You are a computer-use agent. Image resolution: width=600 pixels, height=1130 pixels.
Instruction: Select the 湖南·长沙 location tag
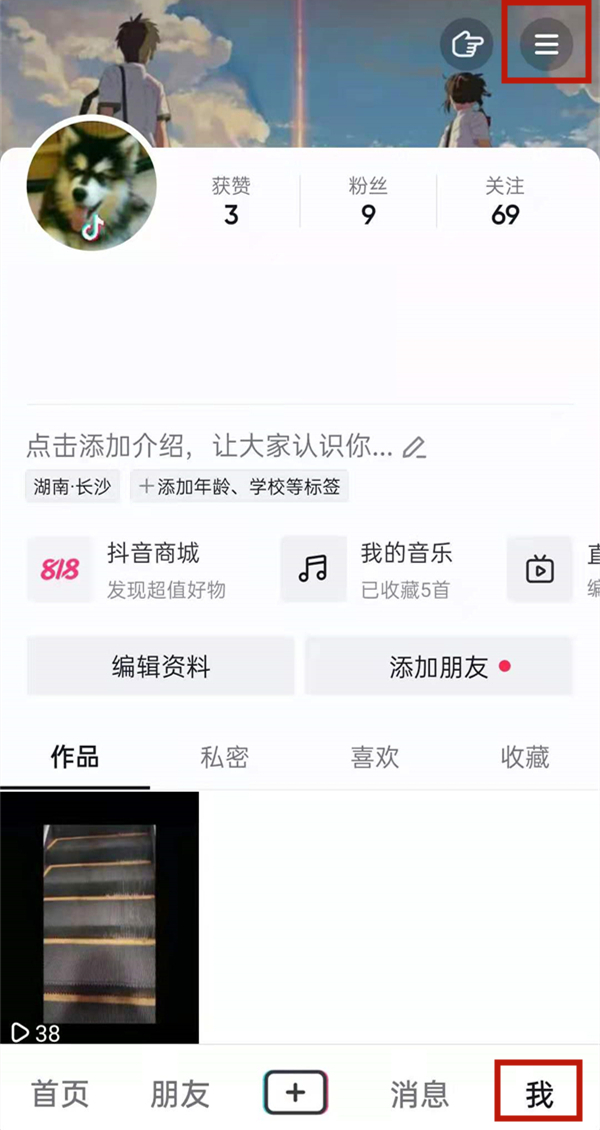(73, 487)
